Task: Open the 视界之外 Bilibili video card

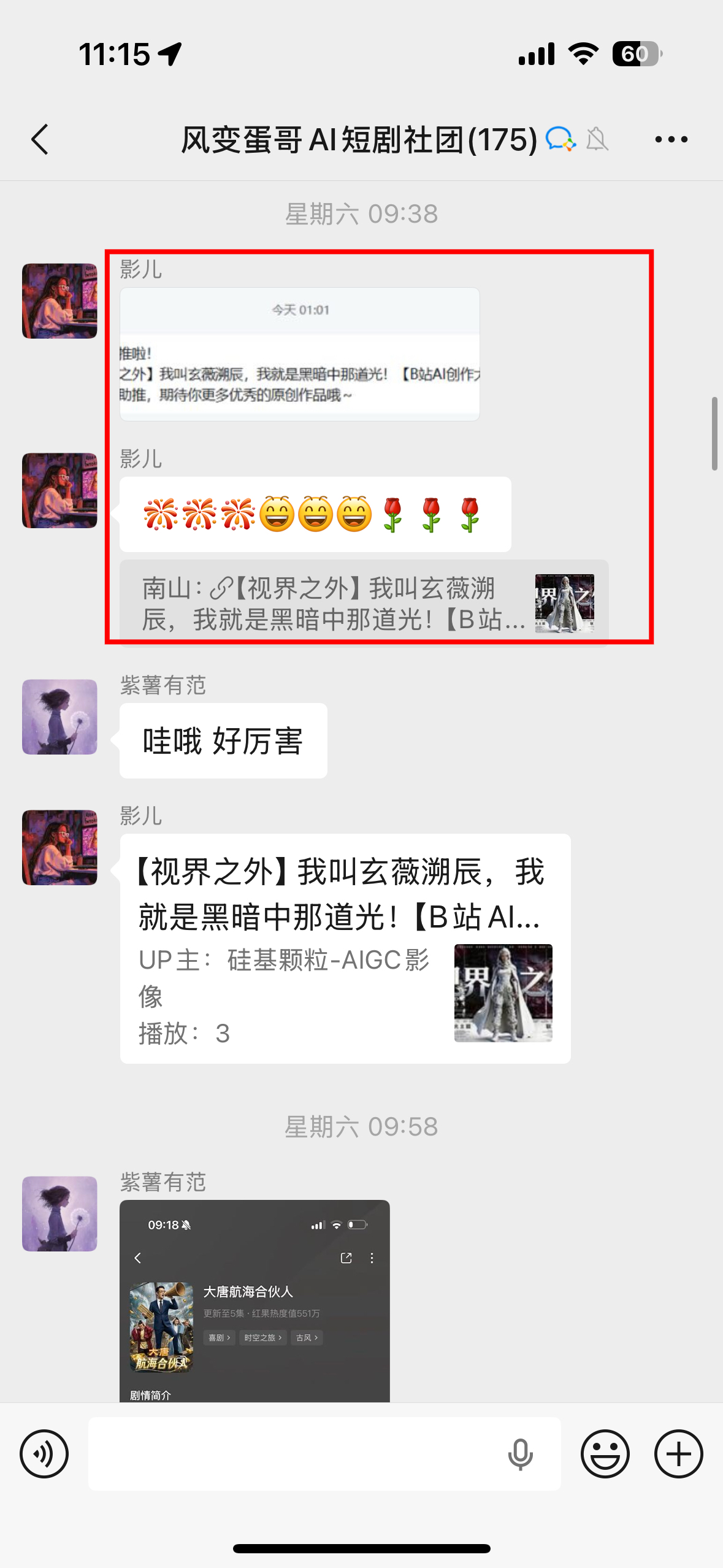Action: [x=345, y=948]
